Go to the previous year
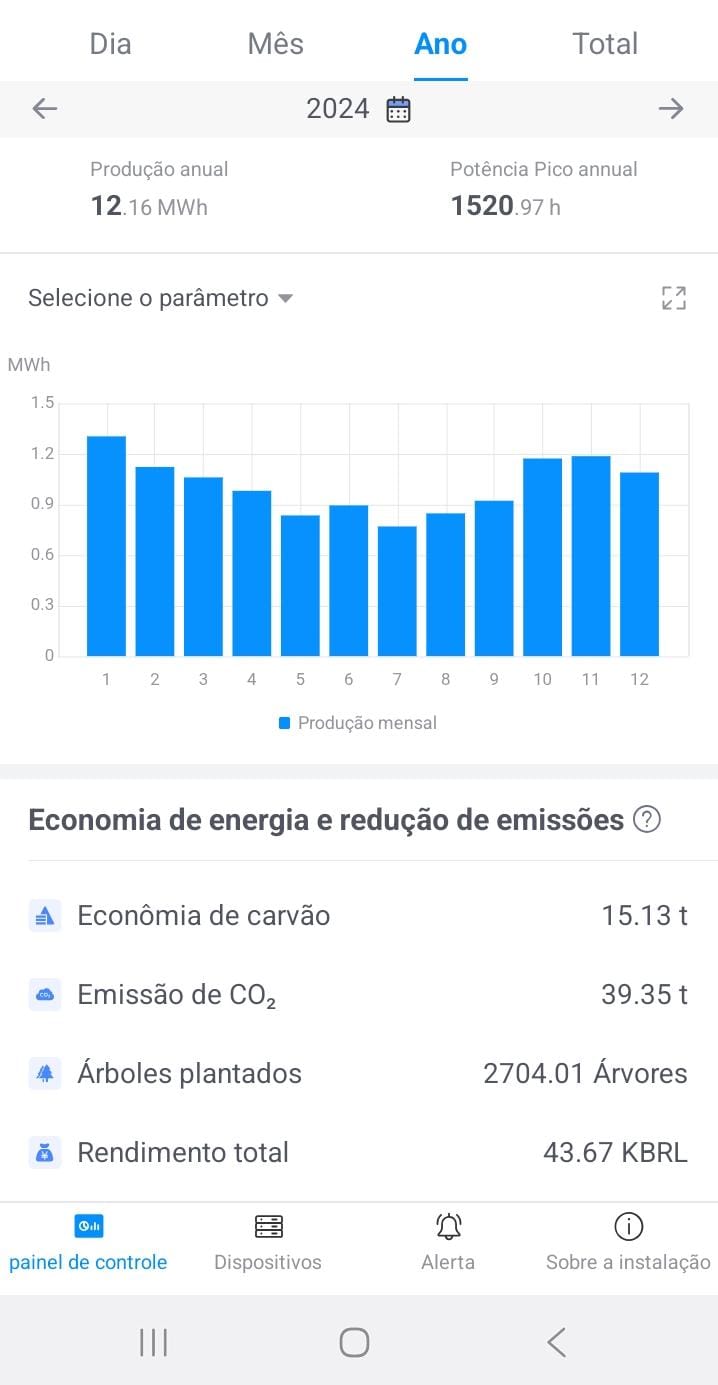This screenshot has width=718, height=1385. tap(45, 109)
